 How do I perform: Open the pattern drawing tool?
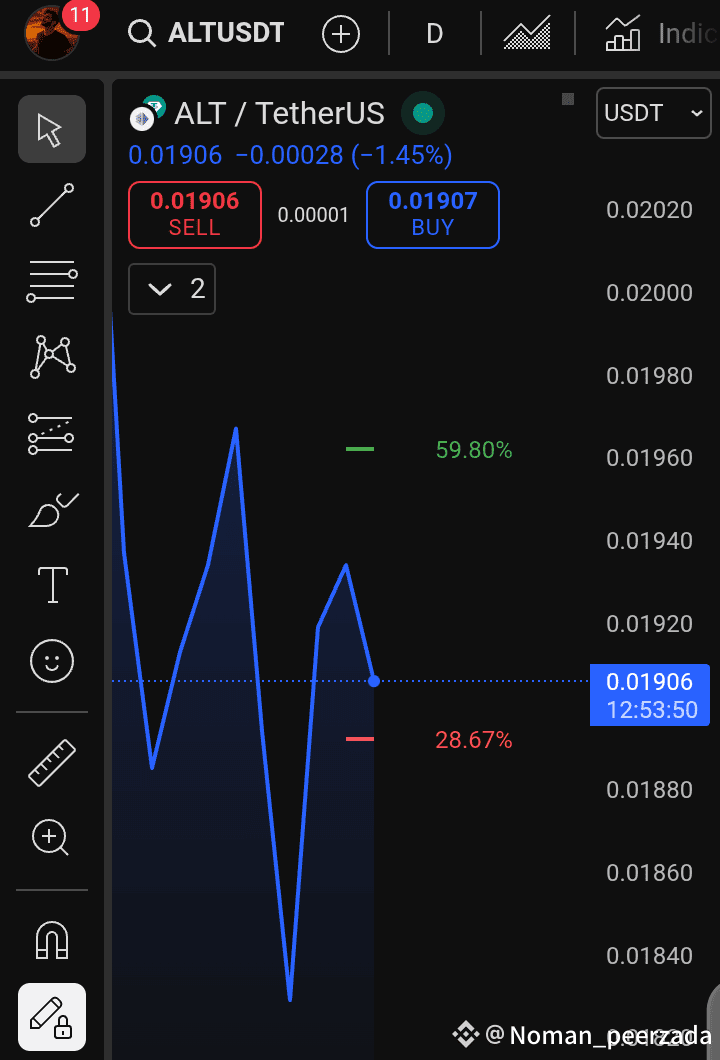pyautogui.click(x=52, y=357)
